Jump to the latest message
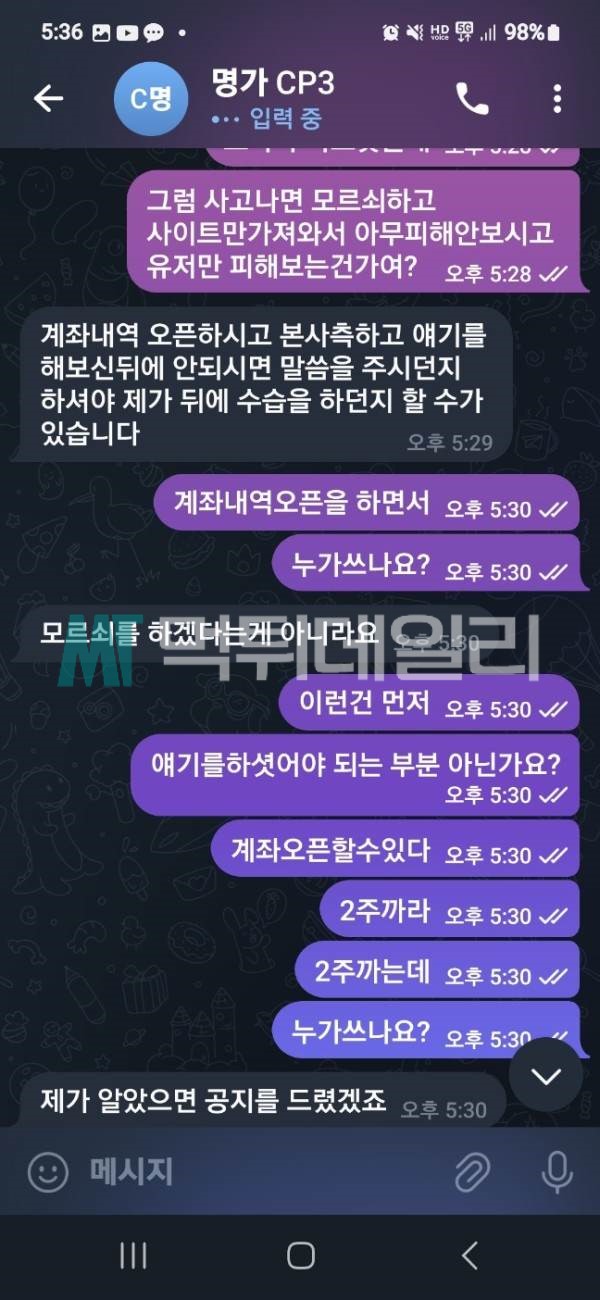Image resolution: width=600 pixels, height=1300 pixels. [x=545, y=1075]
